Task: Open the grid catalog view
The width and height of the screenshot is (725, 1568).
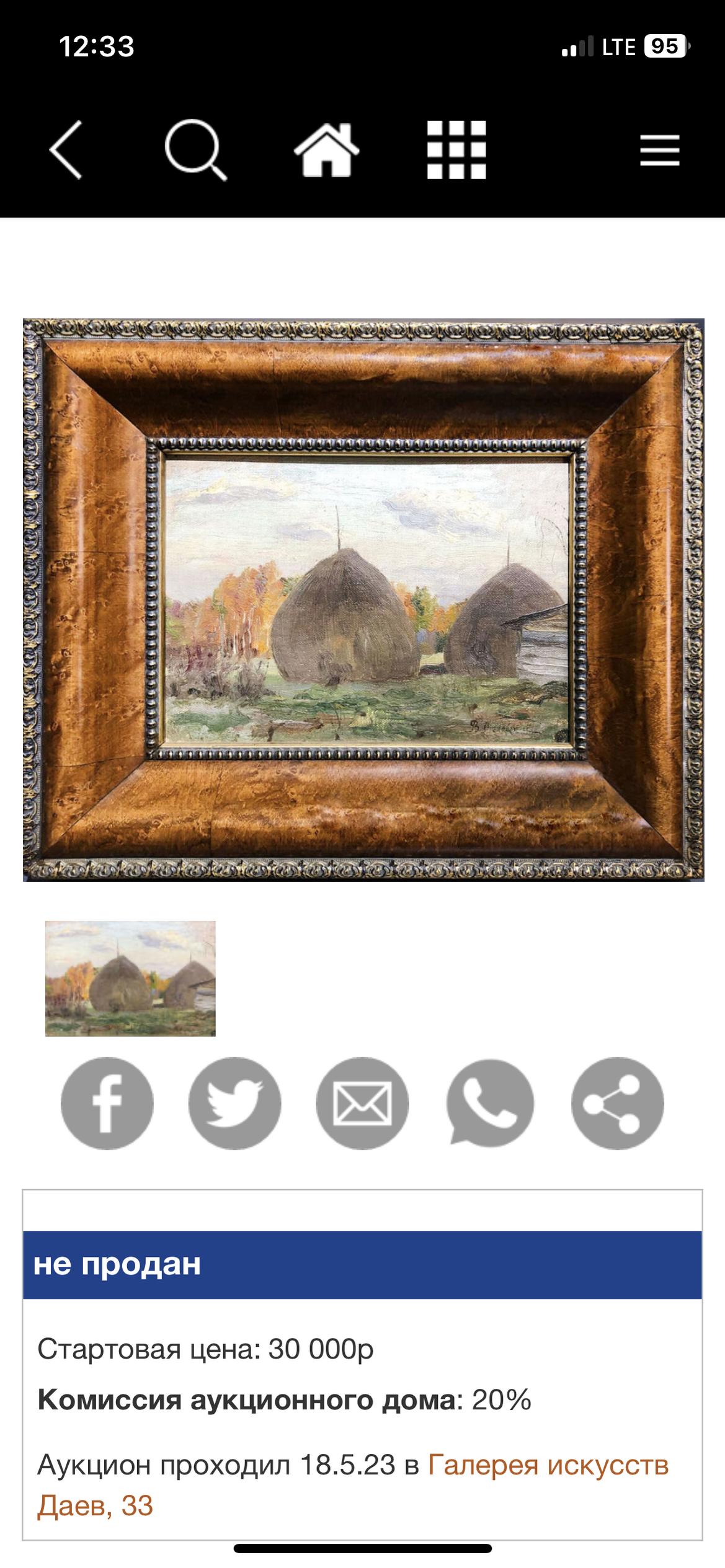Action: (x=456, y=149)
